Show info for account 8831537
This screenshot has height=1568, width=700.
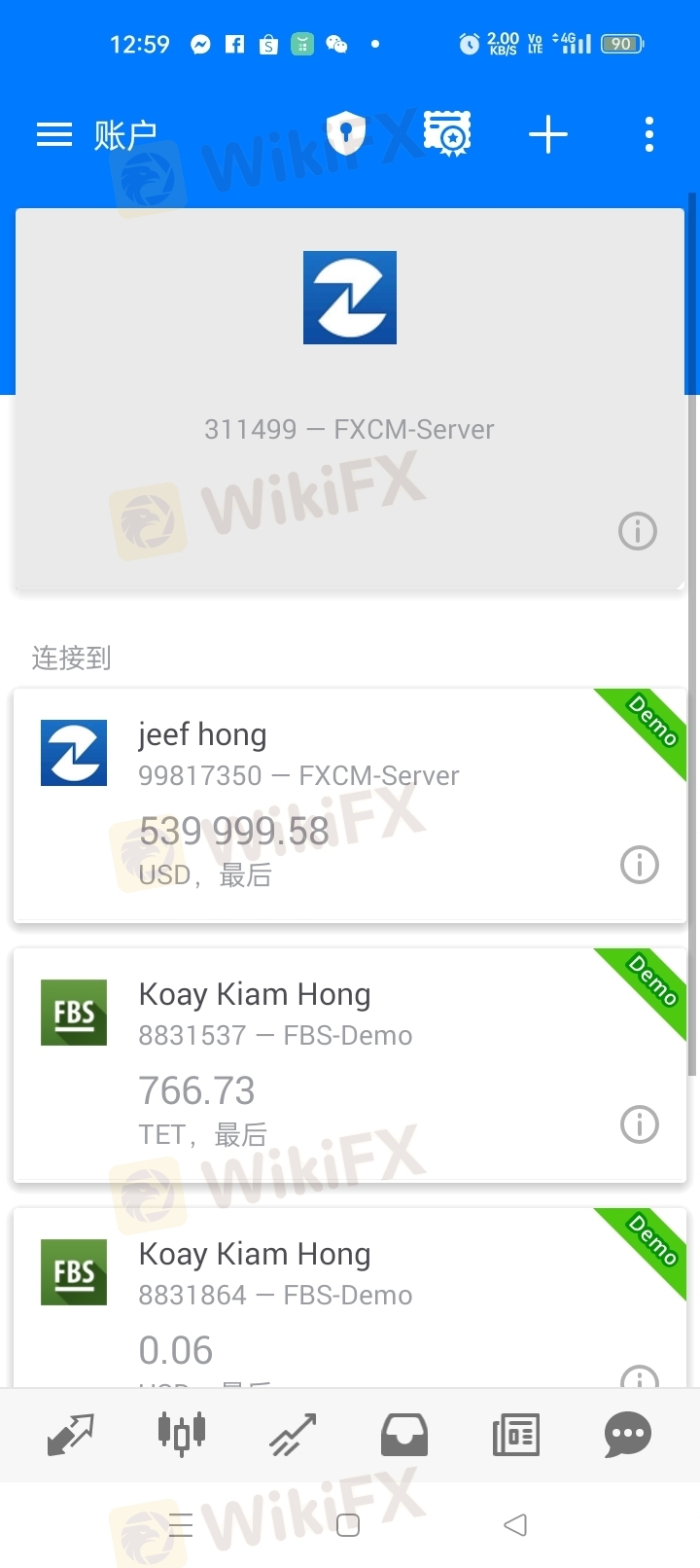[x=640, y=1124]
